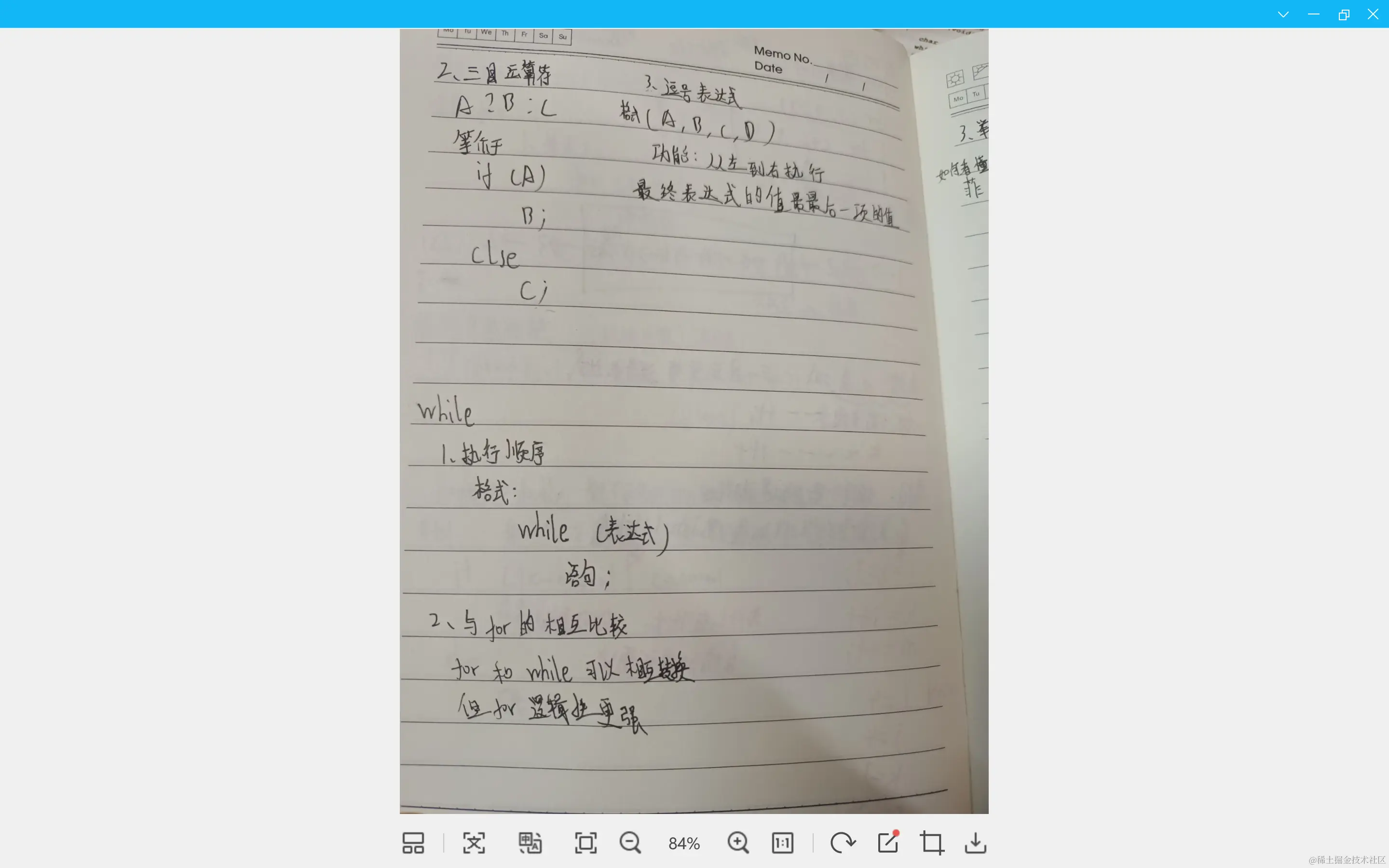Close the image viewer window
Image resolution: width=1389 pixels, height=868 pixels.
point(1373,14)
